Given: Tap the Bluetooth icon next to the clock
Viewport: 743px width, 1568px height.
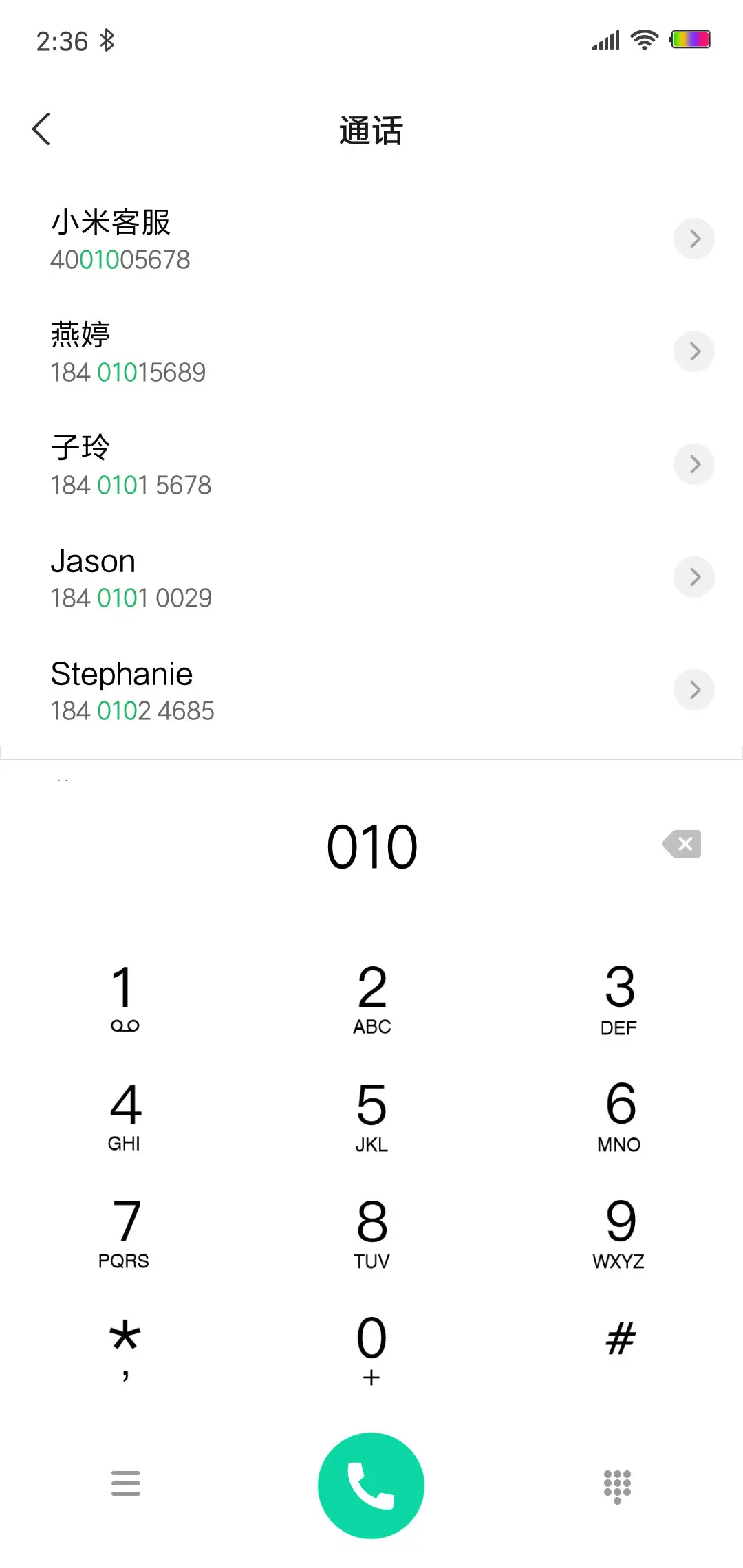Looking at the screenshot, I should tap(107, 41).
